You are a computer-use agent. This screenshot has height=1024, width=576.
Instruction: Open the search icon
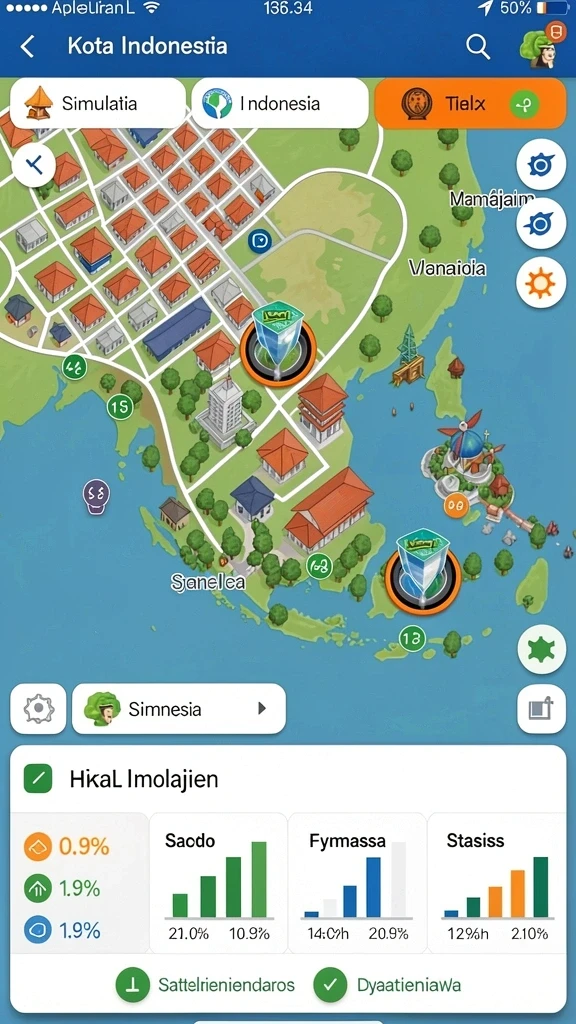tap(478, 47)
